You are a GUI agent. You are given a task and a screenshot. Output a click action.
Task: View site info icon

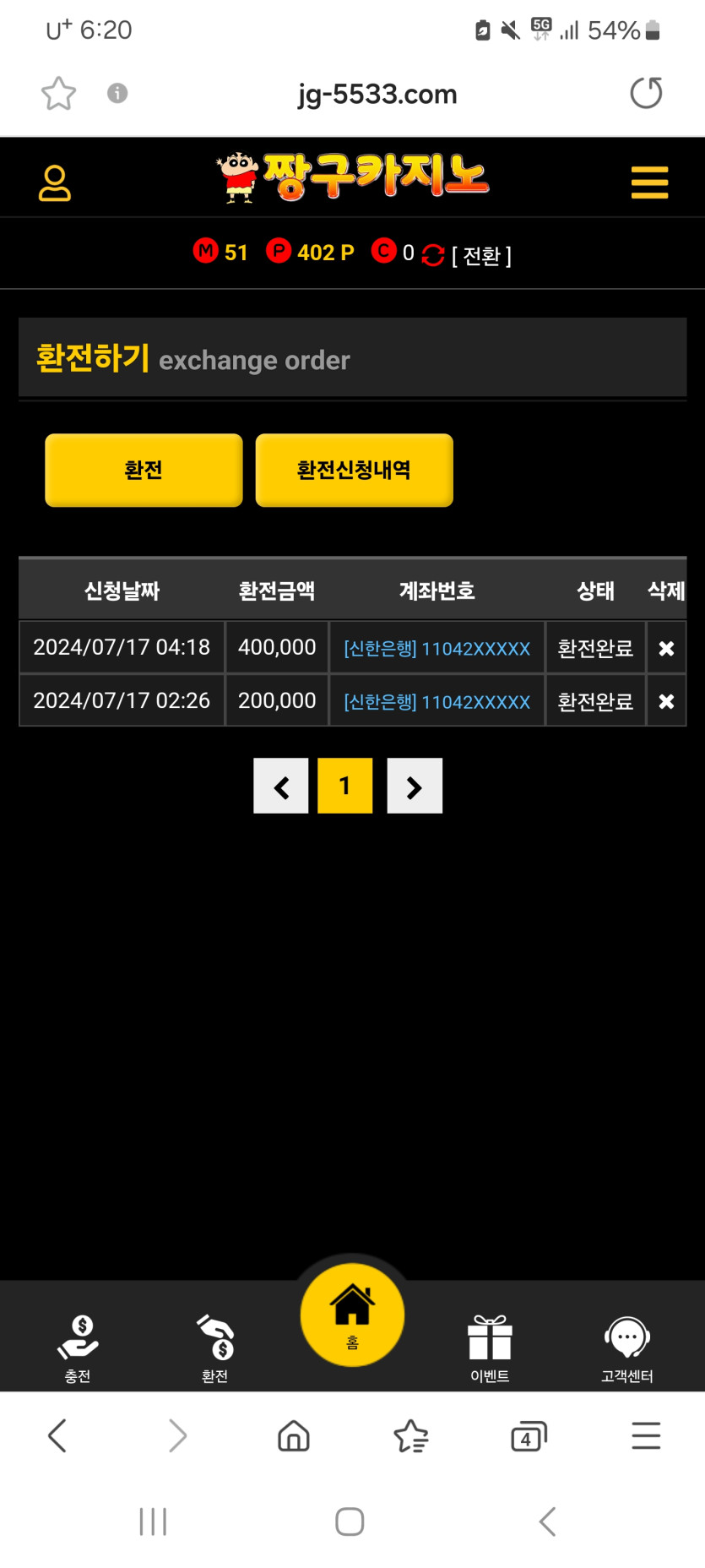117,93
